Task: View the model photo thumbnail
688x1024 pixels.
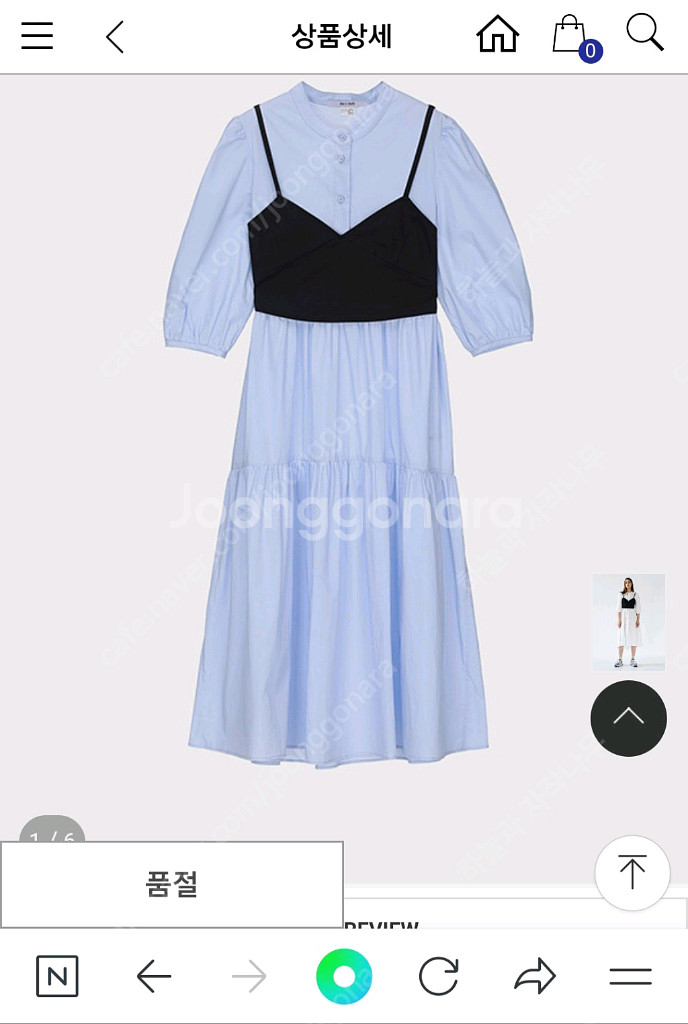Action: [x=628, y=621]
